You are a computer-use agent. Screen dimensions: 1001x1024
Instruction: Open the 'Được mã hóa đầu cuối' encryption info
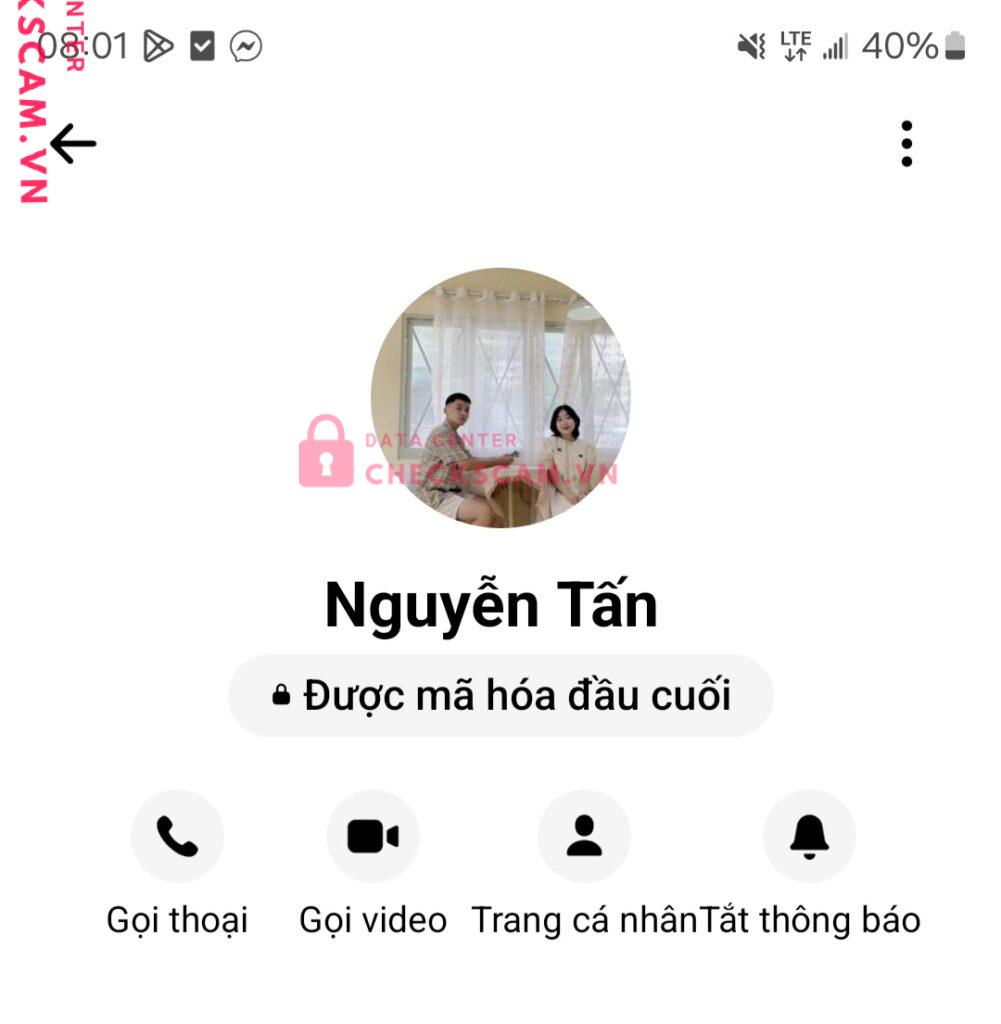500,696
